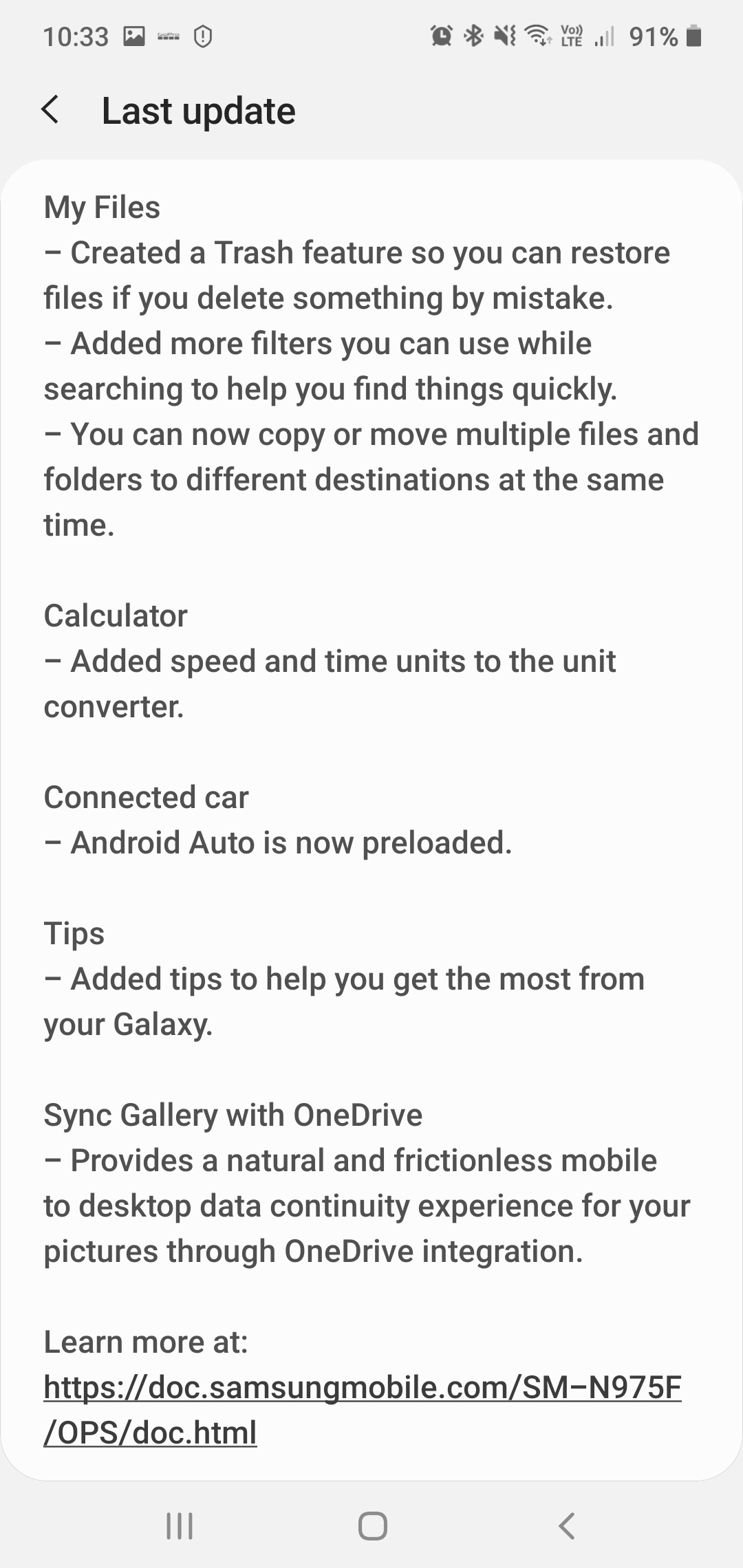Screen dimensions: 743x1568
Task: Go to the home screen
Action: 372,1526
